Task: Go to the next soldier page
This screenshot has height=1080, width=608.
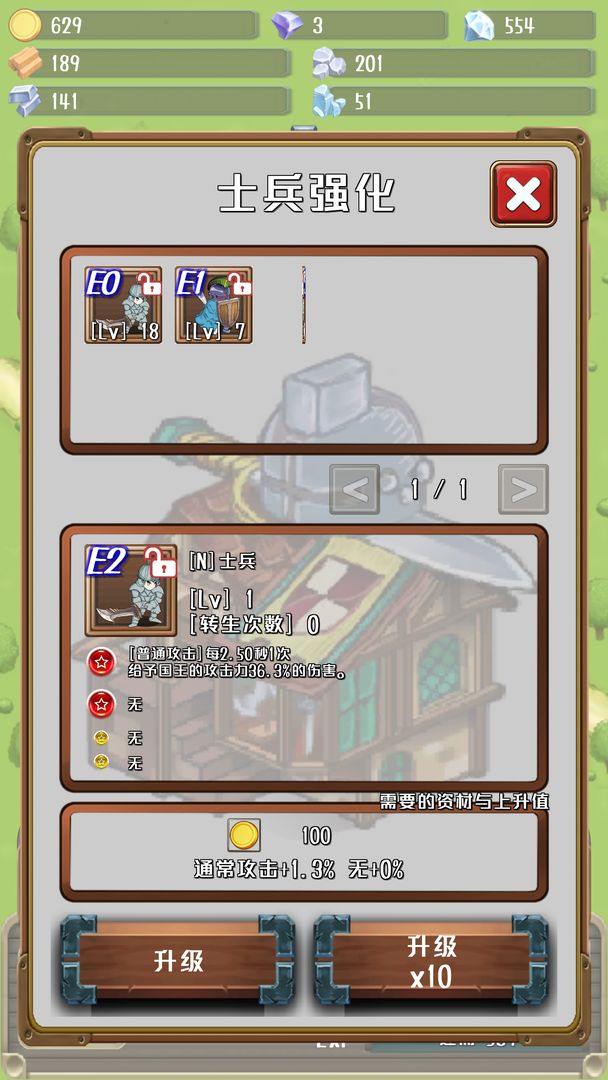Action: [522, 489]
